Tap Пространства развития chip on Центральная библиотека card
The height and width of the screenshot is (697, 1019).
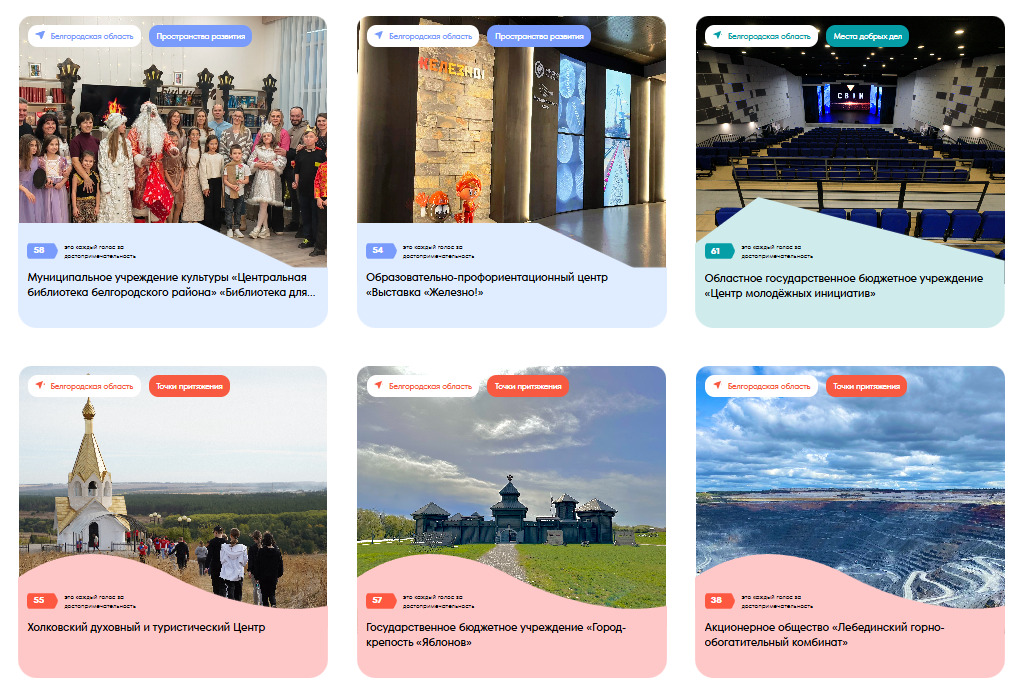click(200, 36)
